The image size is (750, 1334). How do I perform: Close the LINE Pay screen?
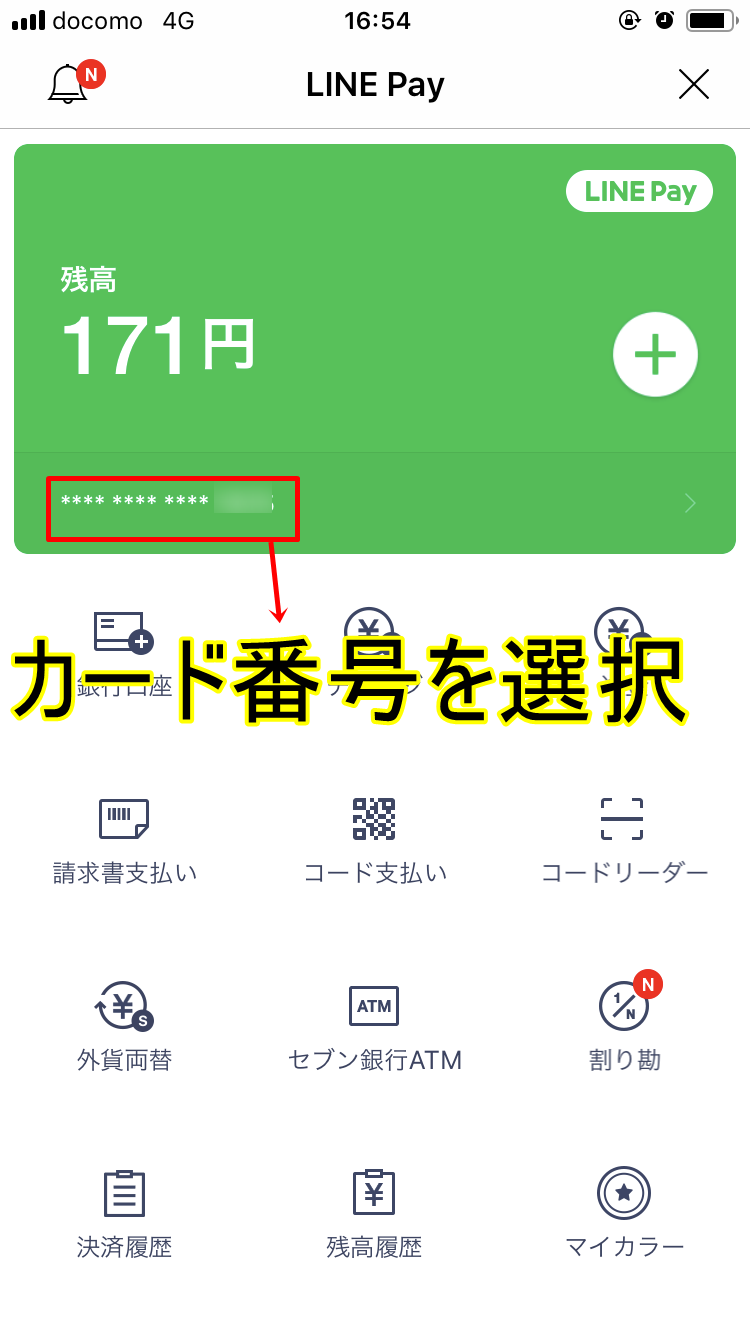tap(693, 84)
